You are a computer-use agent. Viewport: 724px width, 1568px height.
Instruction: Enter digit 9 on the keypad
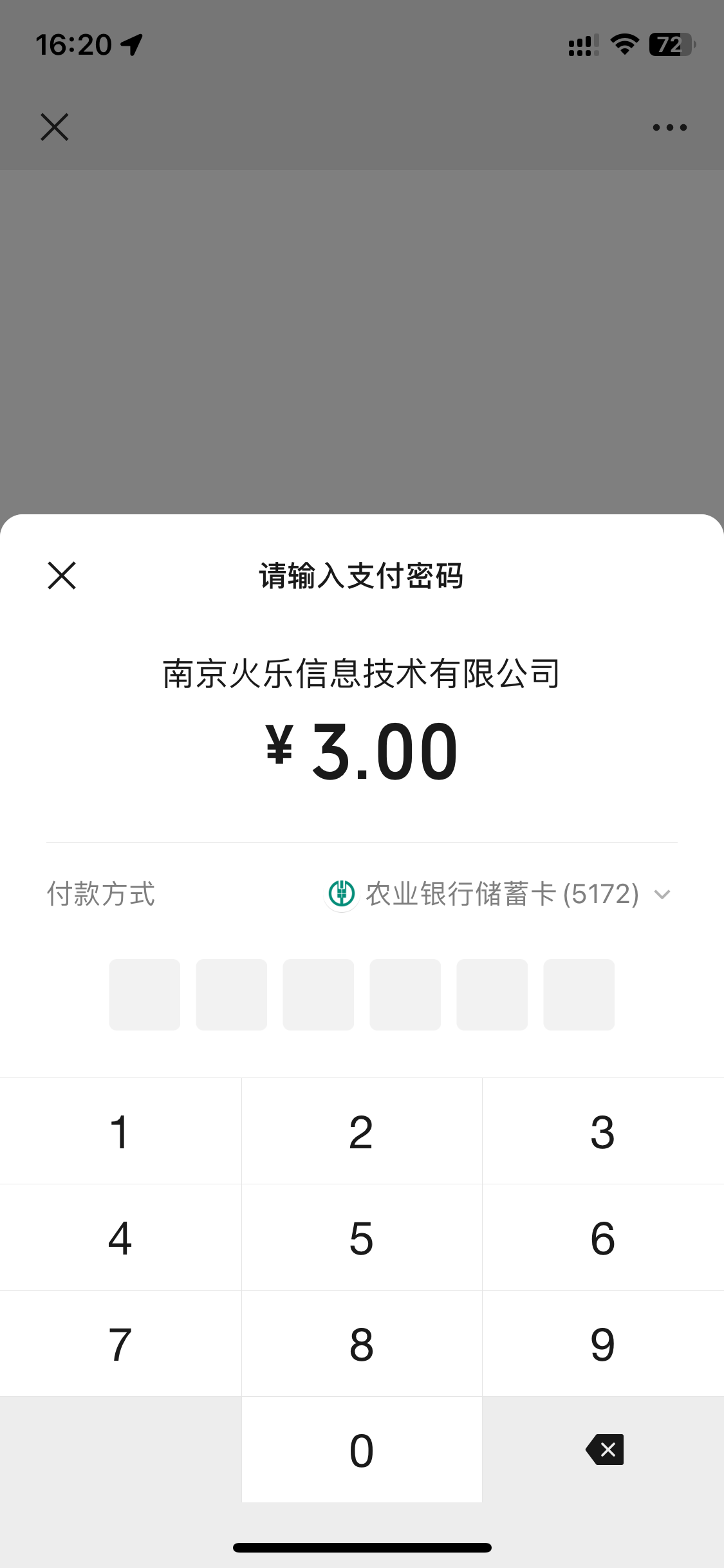(x=603, y=1344)
